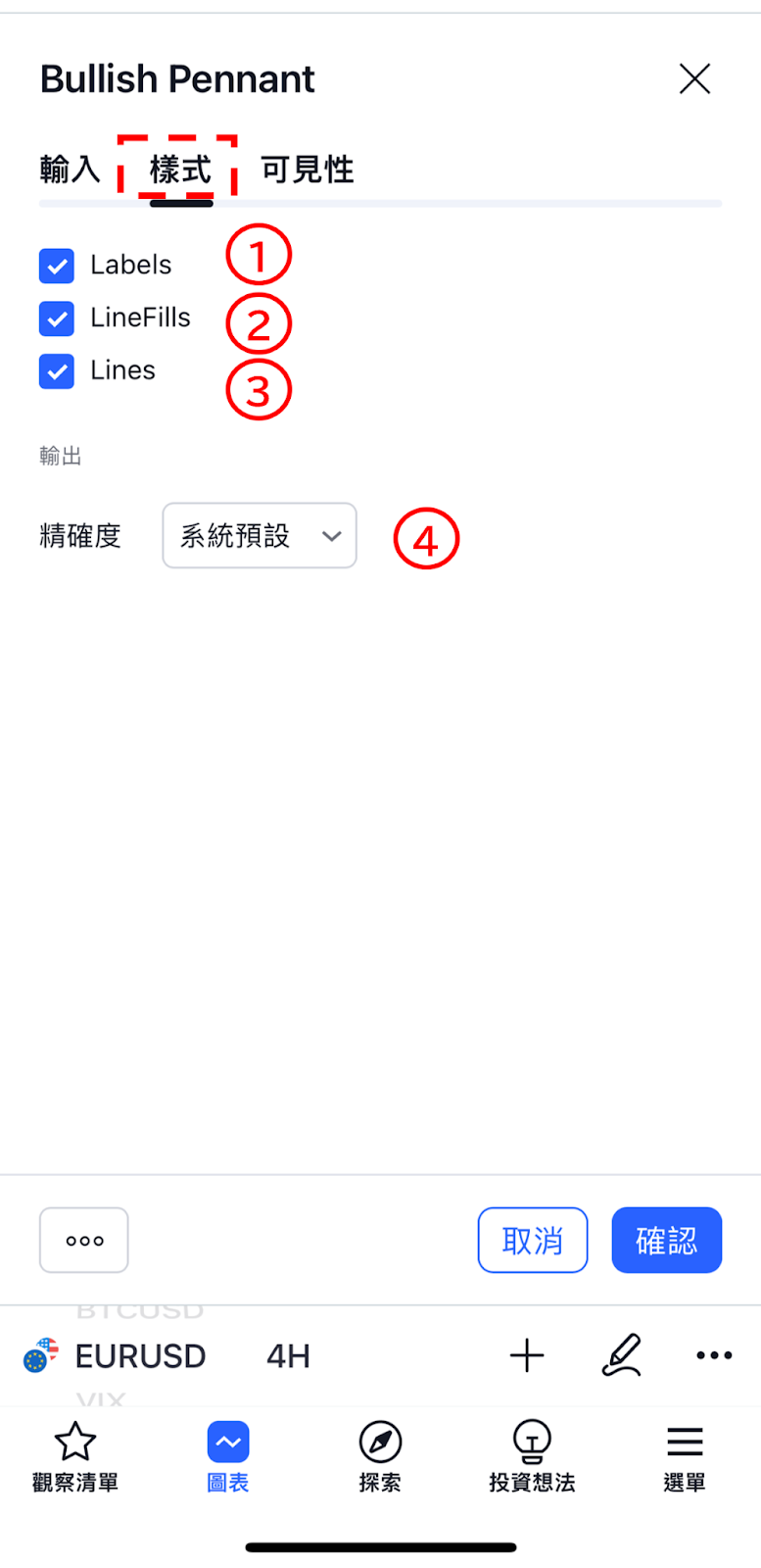Tap the plus icon in the chart toolbar

click(527, 1356)
